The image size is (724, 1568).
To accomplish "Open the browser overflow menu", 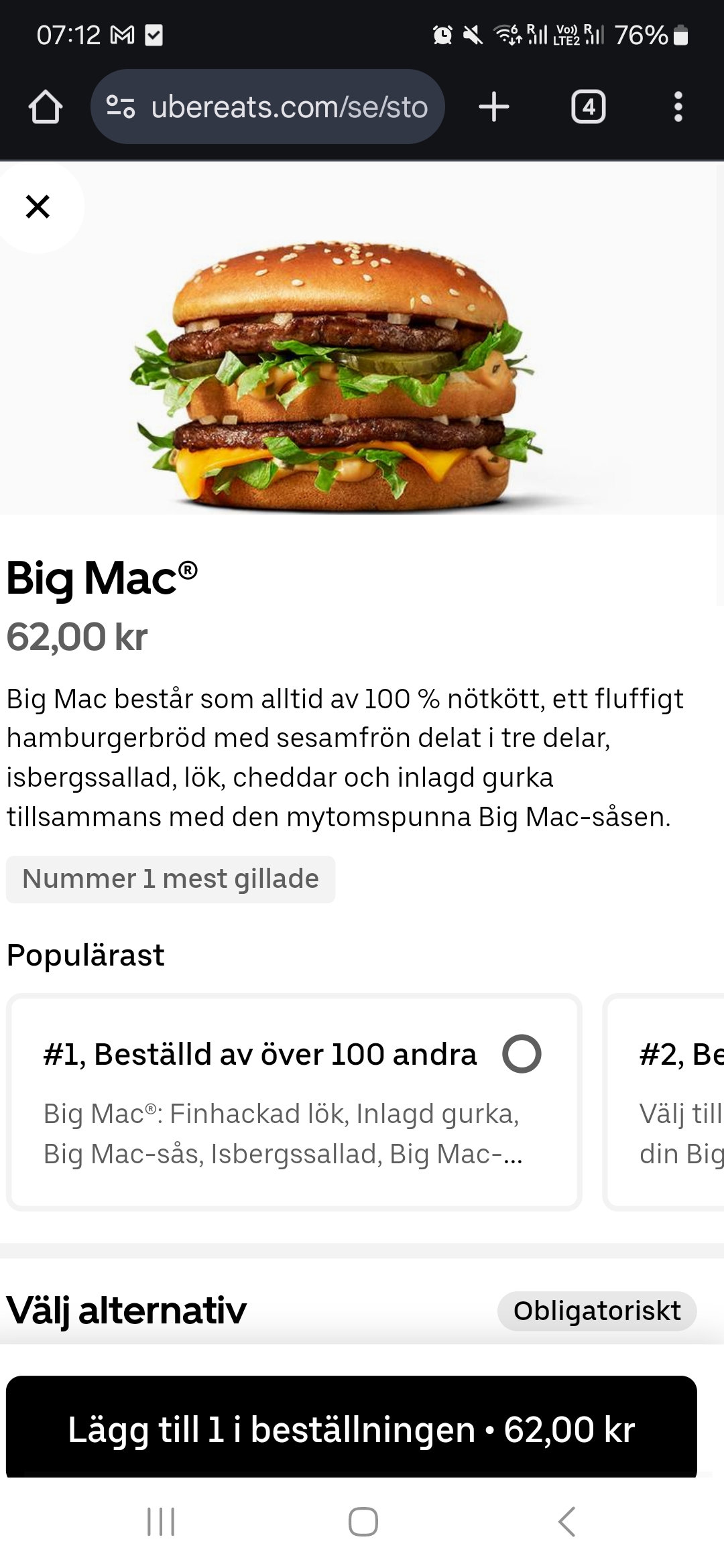I will (x=678, y=107).
